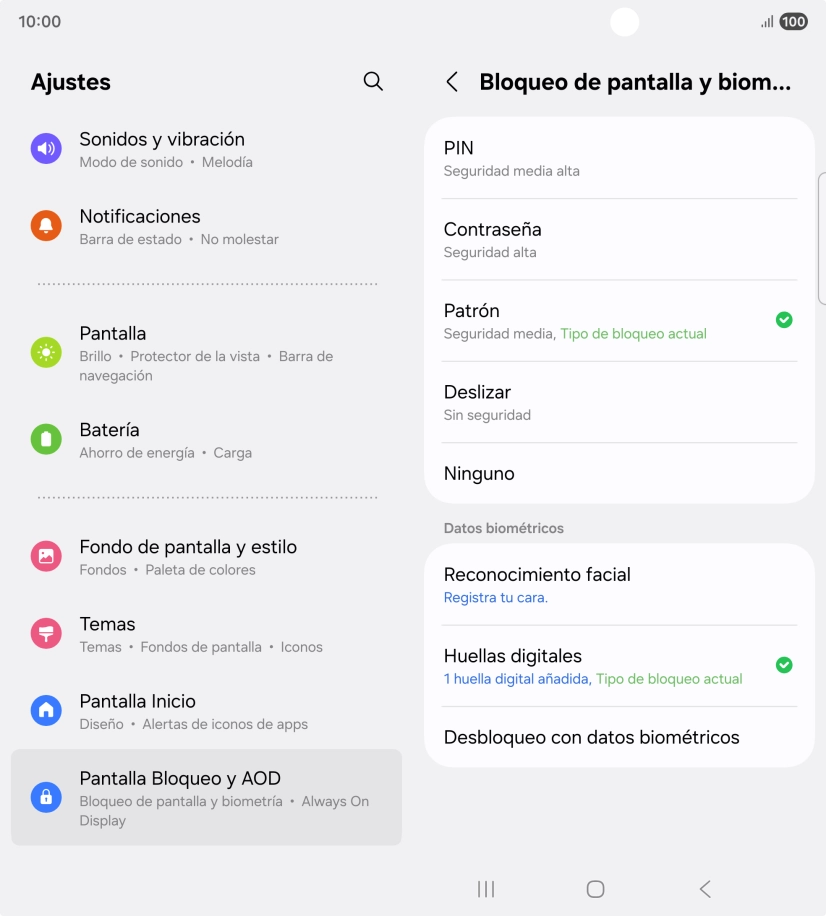
Task: Tap the system home button
Action: tap(595, 889)
